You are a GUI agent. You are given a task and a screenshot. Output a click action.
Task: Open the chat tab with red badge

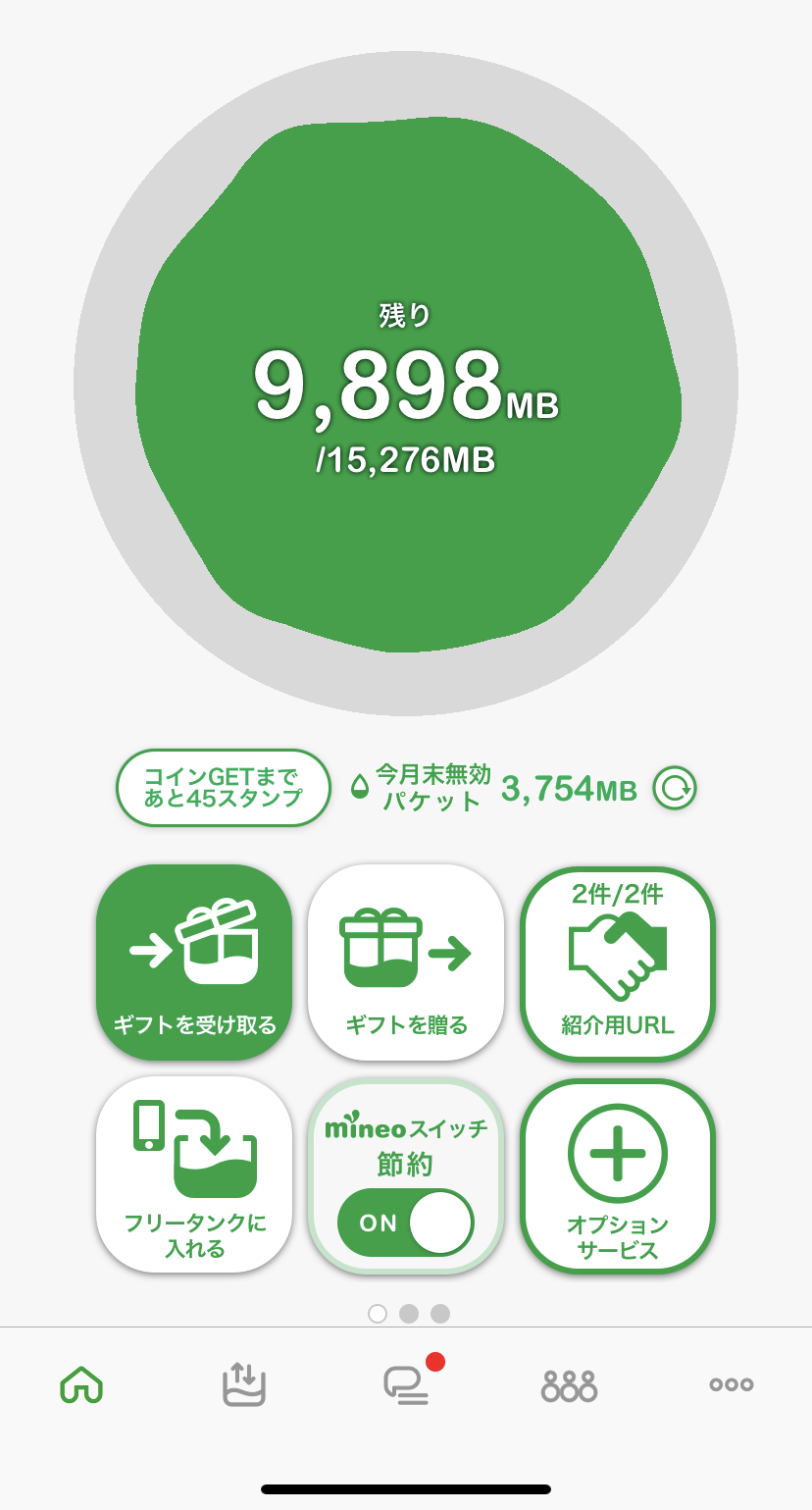(406, 1384)
